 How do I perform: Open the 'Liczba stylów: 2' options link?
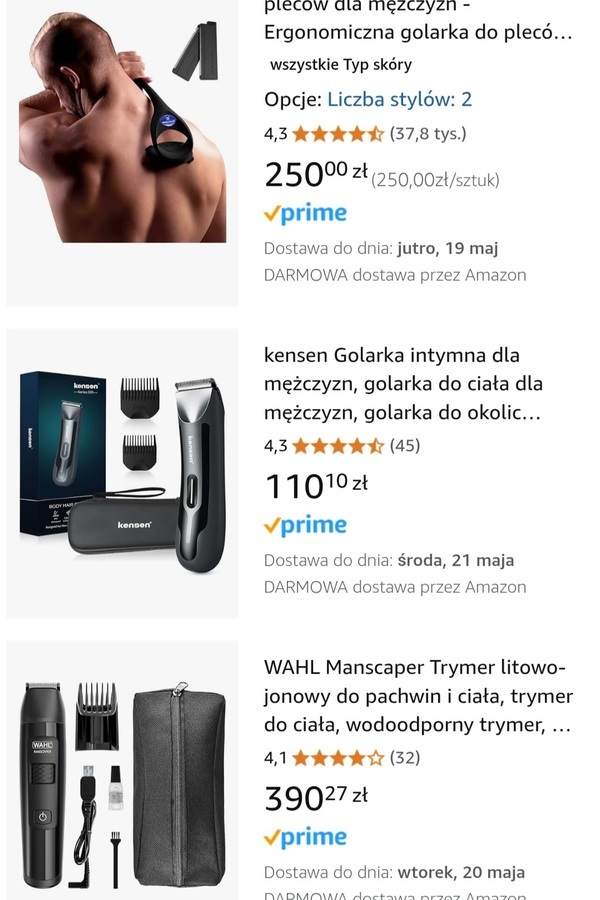pos(399,99)
